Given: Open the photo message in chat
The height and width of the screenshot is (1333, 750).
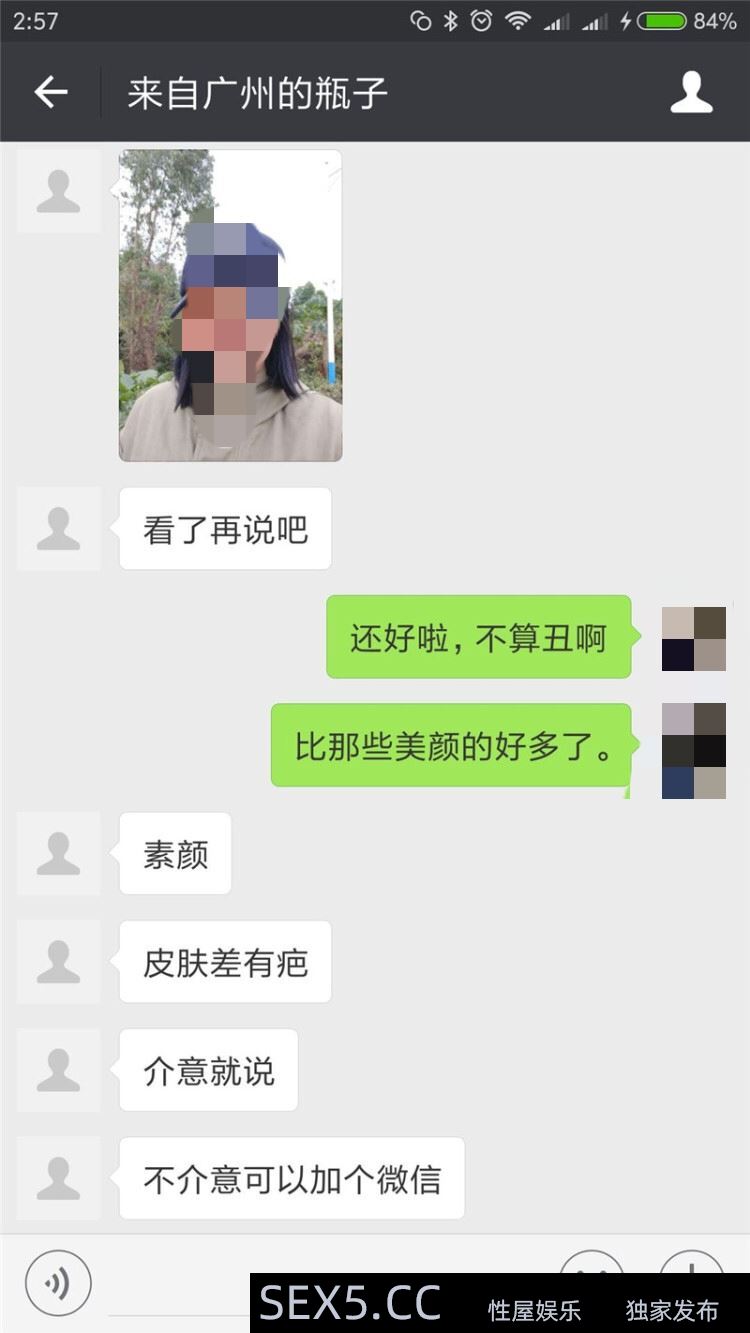Looking at the screenshot, I should [231, 306].
